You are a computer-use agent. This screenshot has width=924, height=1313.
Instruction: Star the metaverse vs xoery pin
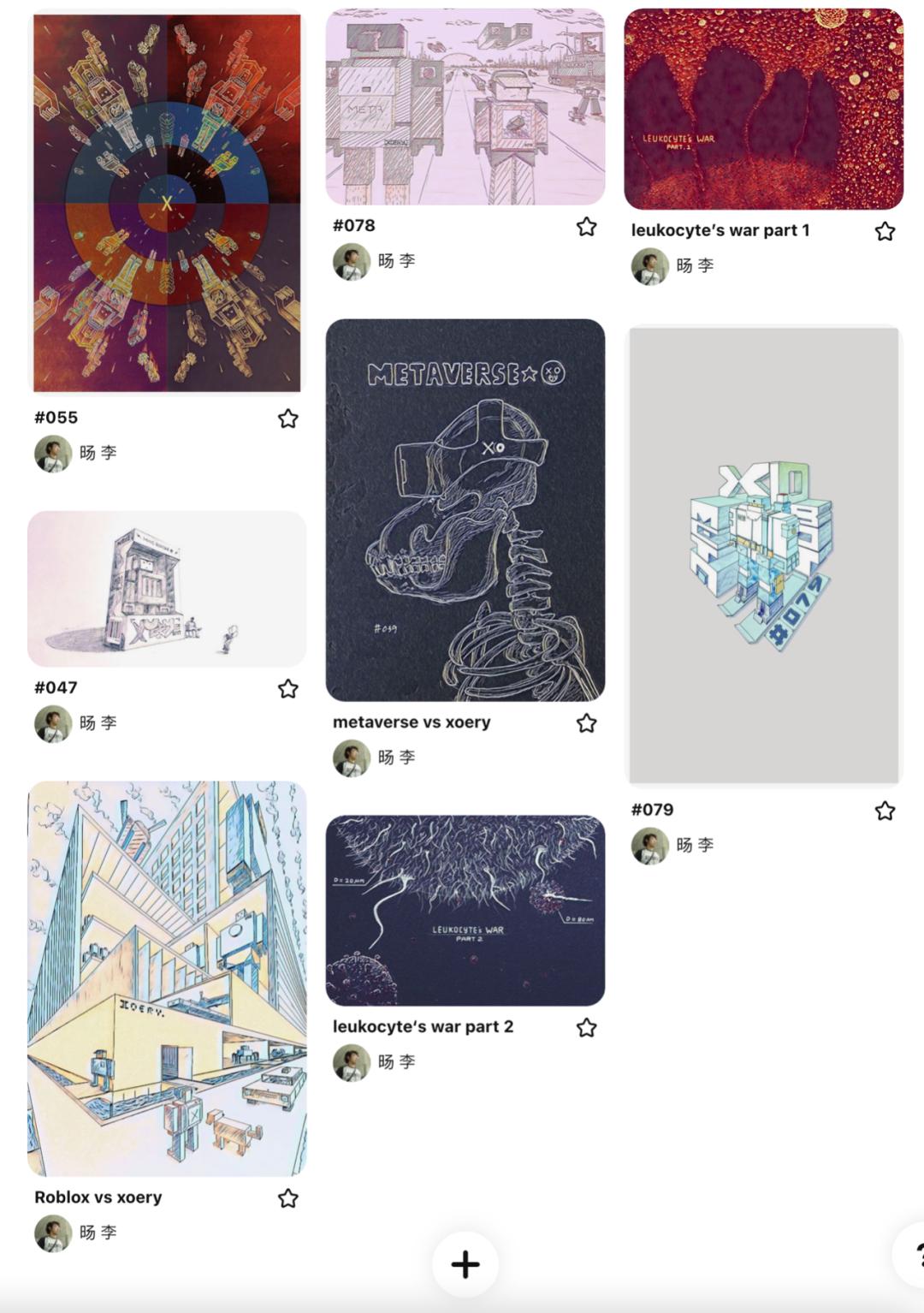tap(586, 723)
